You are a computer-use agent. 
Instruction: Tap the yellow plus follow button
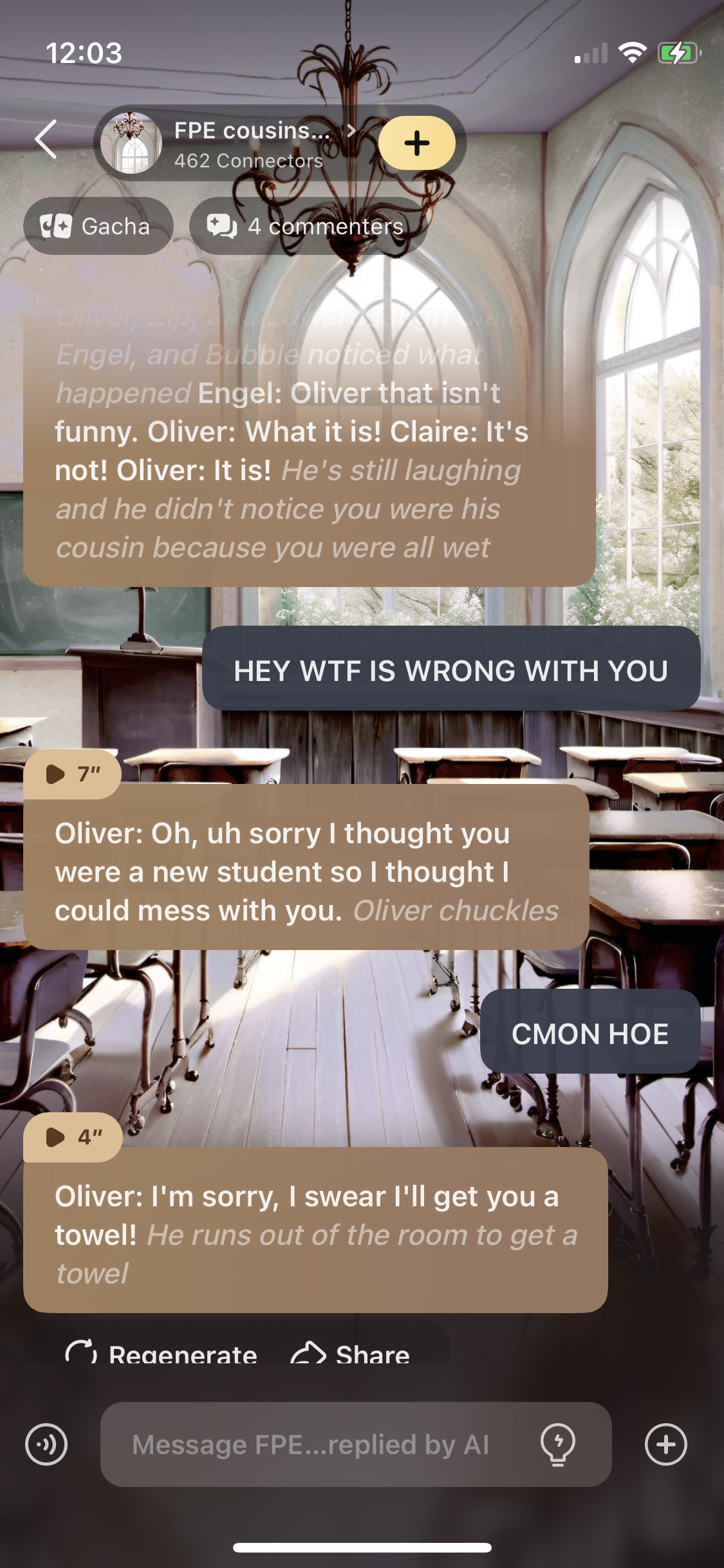pos(416,143)
